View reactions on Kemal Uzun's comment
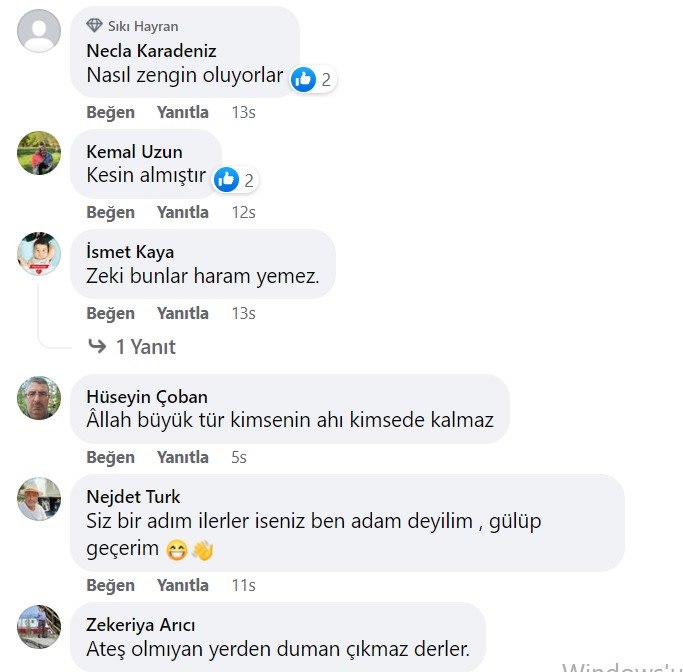The width and height of the screenshot is (683, 672). click(235, 179)
